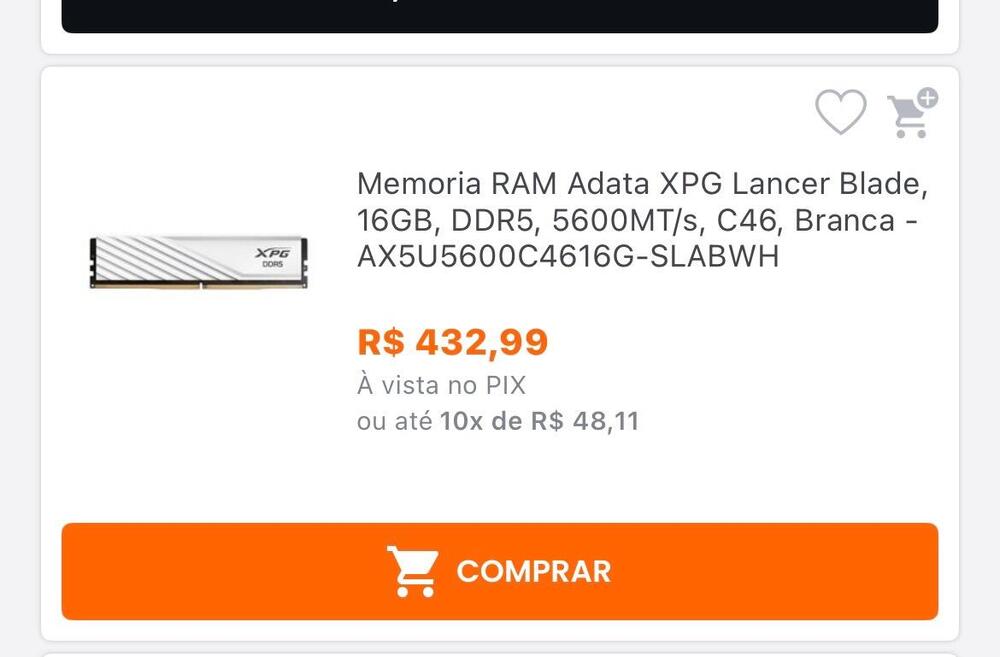Add the XPG Lancer Blade to favorites
The height and width of the screenshot is (657, 1000).
840,112
